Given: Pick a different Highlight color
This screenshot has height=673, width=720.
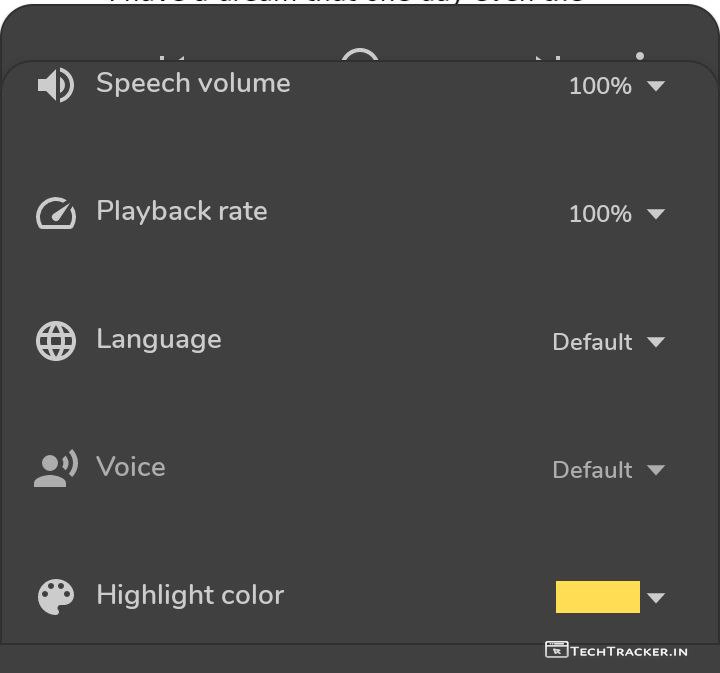Looking at the screenshot, I should point(609,597).
